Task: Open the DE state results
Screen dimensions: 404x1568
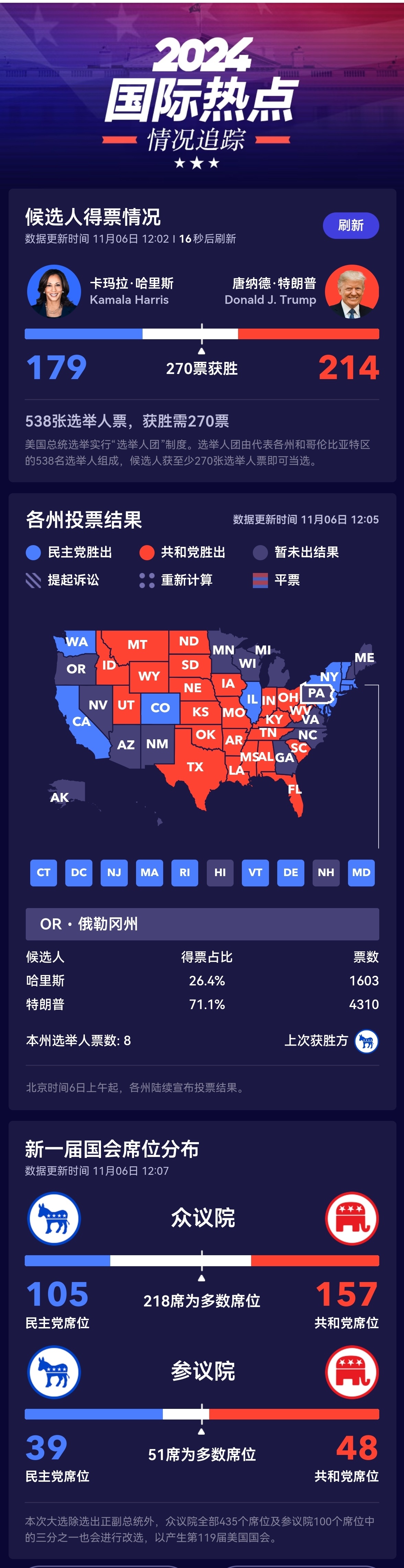Action: [x=290, y=872]
